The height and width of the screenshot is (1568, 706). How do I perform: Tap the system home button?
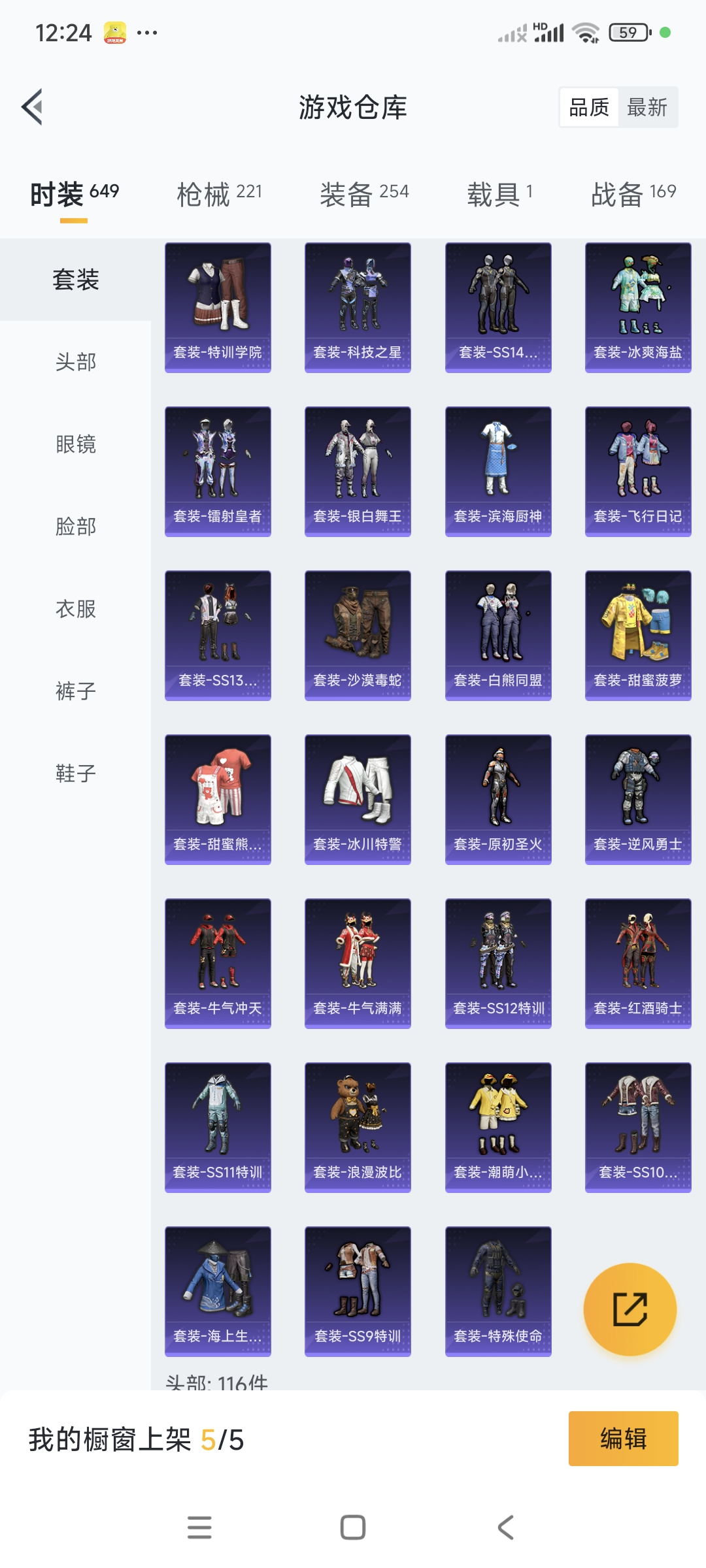[x=353, y=1527]
